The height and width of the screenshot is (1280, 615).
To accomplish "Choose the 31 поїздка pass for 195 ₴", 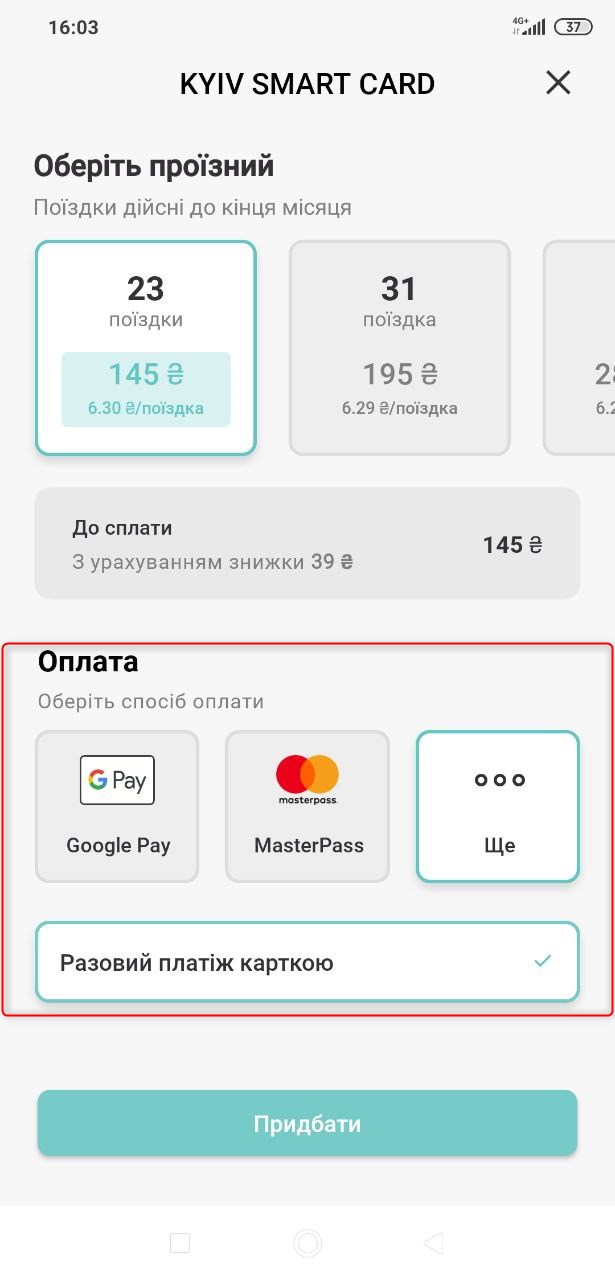I will (399, 348).
